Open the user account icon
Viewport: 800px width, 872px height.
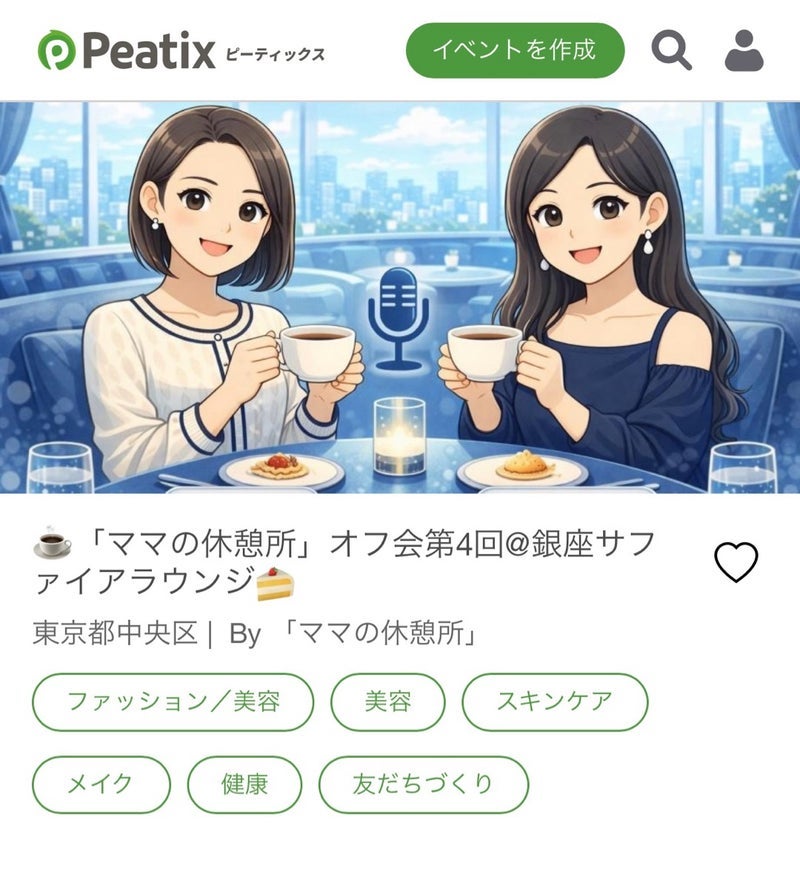(743, 50)
